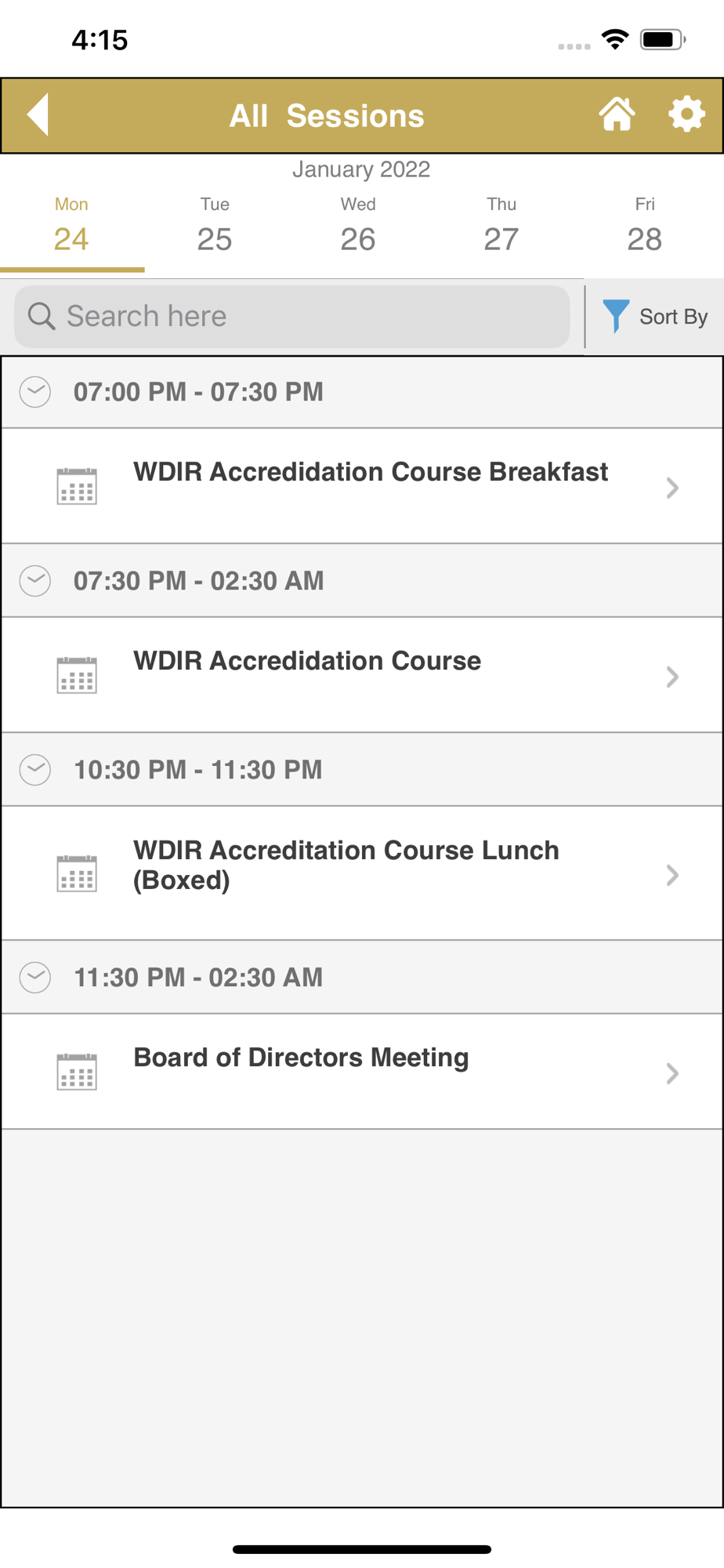Image resolution: width=724 pixels, height=1568 pixels.
Task: Show sessions for Thursday 27
Action: coord(501,227)
